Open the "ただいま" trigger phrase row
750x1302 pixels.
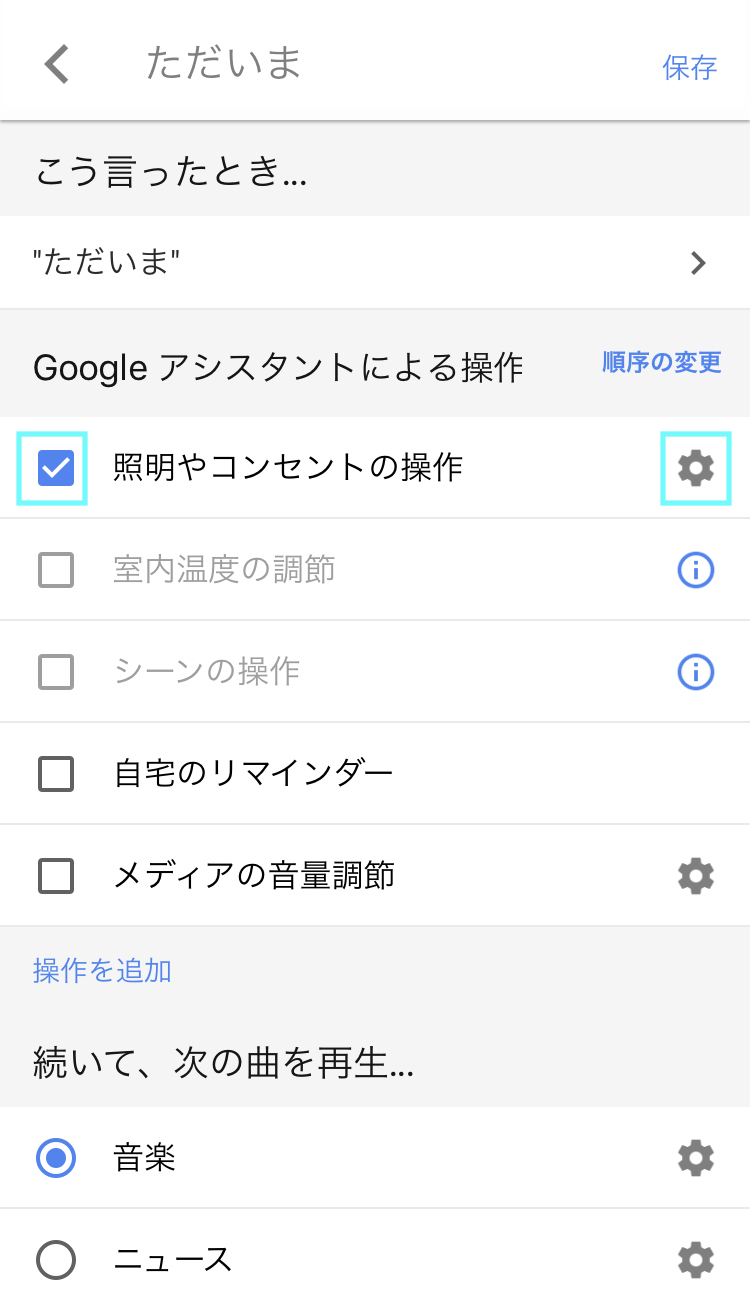tap(375, 263)
